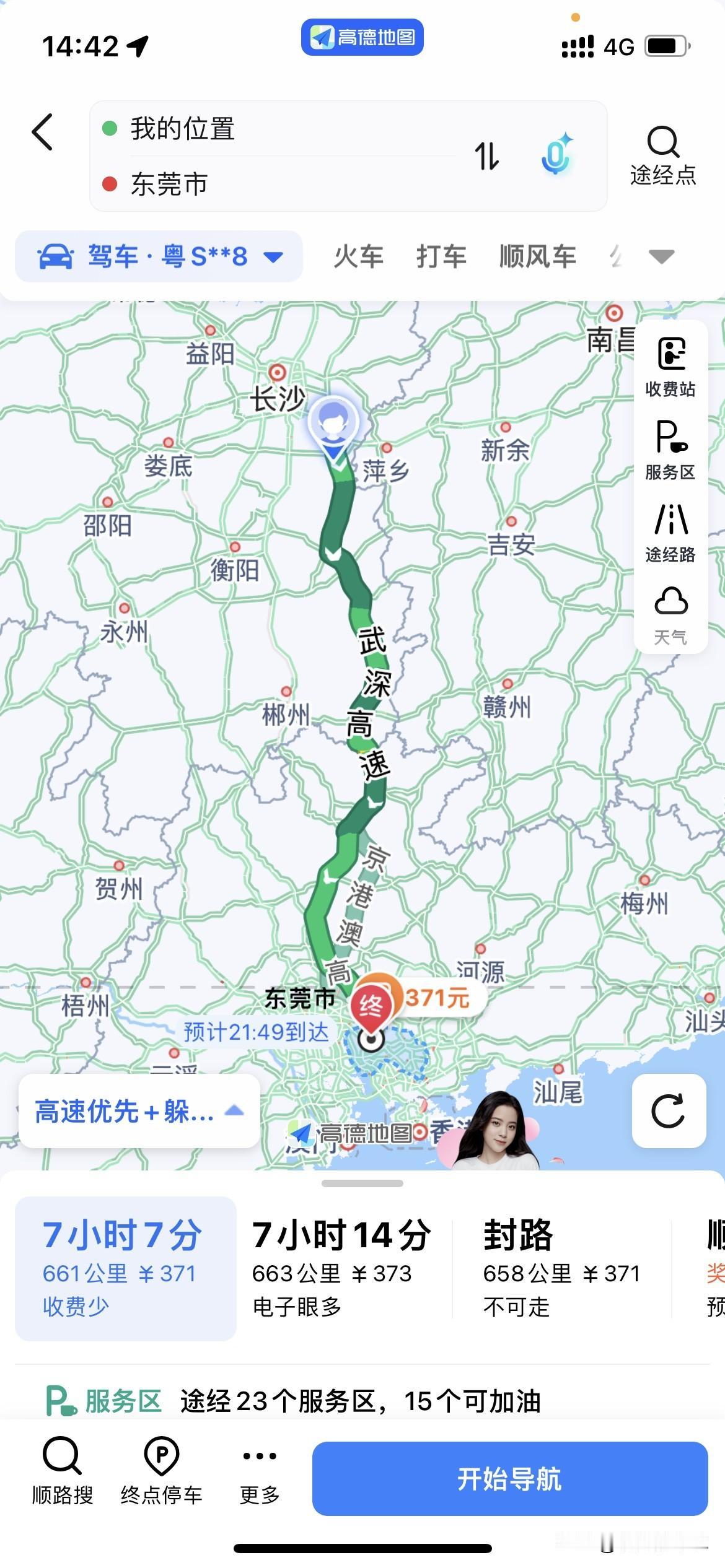The width and height of the screenshot is (725, 1568).
Task: Switch to the 火车 travel mode
Action: click(x=358, y=256)
